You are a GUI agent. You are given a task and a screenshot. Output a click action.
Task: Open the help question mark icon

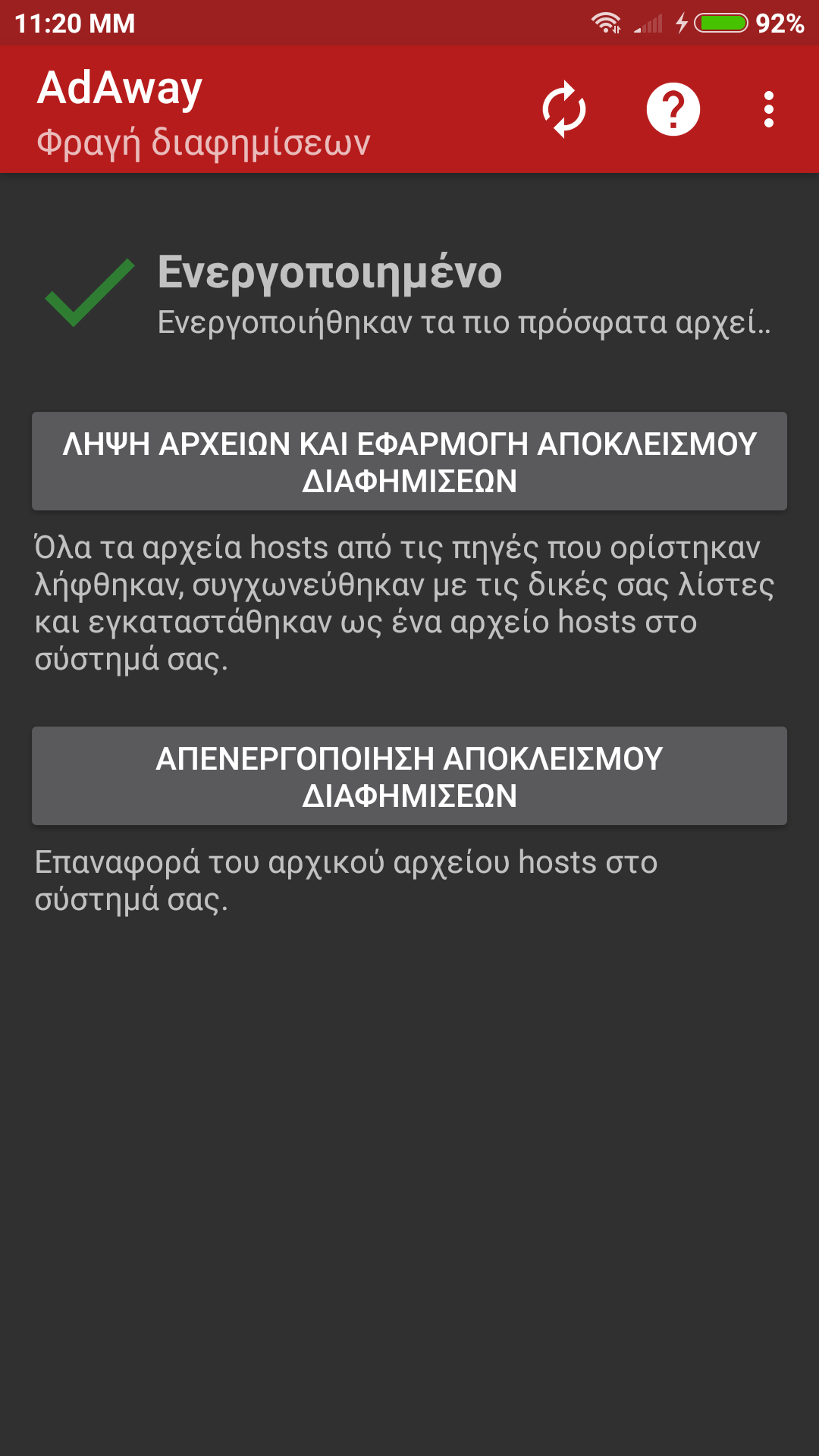pyautogui.click(x=673, y=110)
